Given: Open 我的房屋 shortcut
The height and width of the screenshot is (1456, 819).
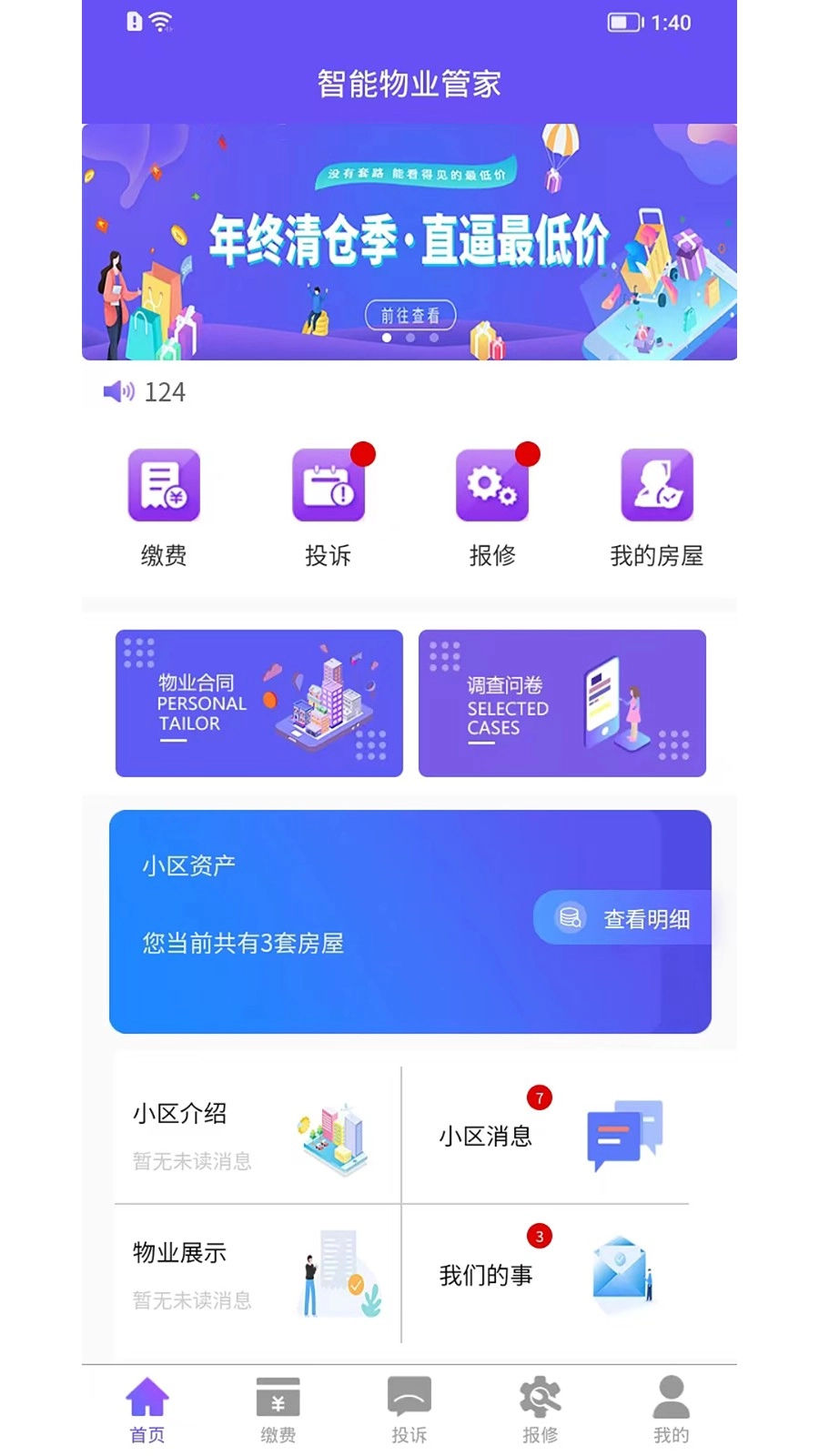Looking at the screenshot, I should coord(656,486).
